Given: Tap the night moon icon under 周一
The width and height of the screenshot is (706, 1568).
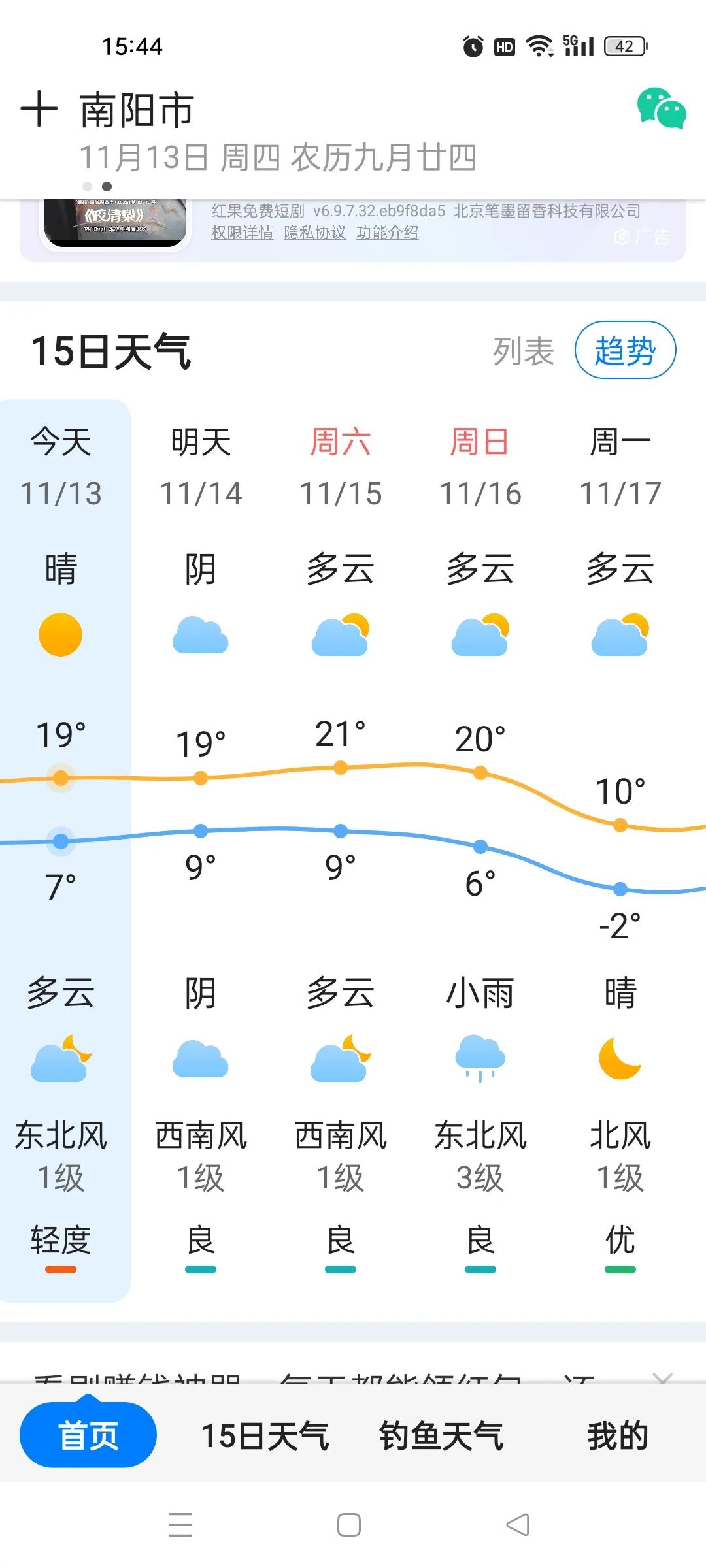Looking at the screenshot, I should point(620,1058).
